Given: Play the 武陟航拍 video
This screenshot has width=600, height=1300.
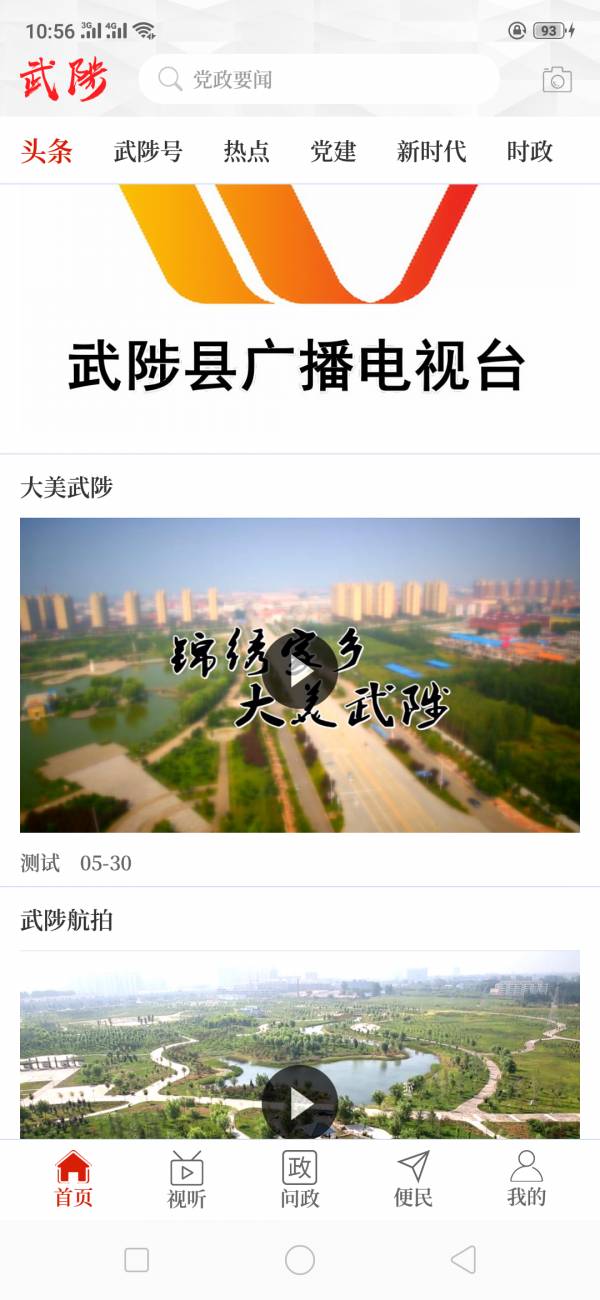Looking at the screenshot, I should point(300,1101).
